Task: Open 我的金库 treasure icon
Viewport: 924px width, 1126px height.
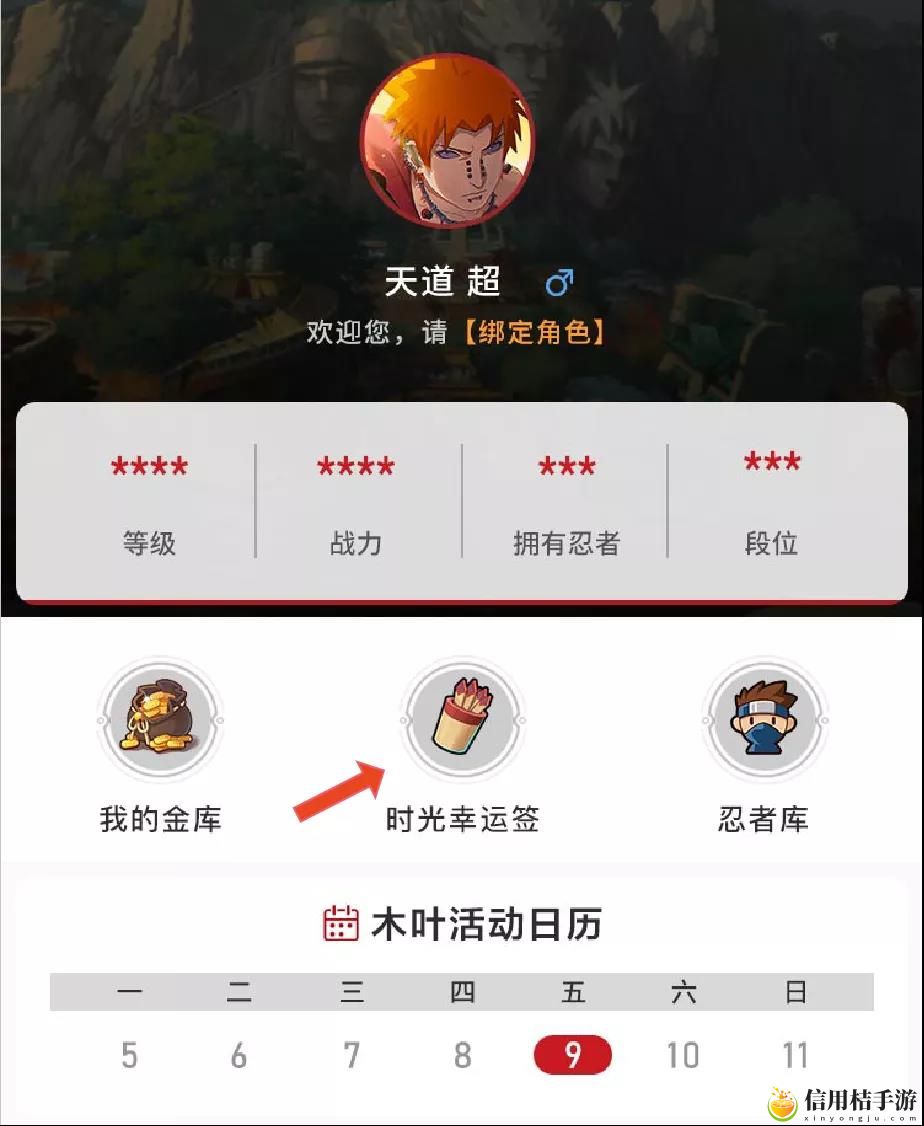Action: pyautogui.click(x=161, y=720)
